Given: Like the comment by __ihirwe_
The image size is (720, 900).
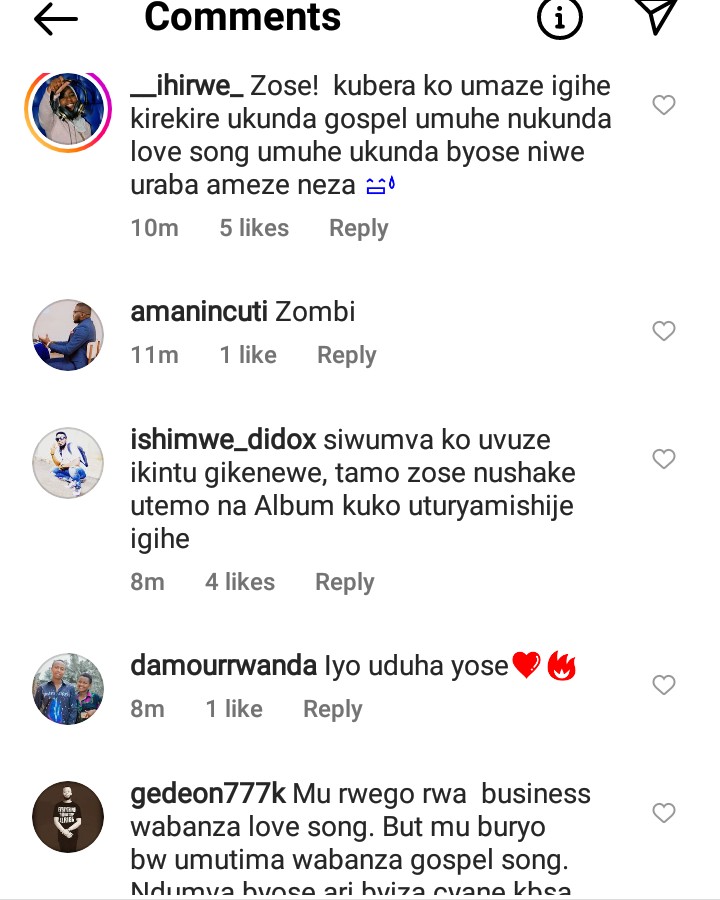Looking at the screenshot, I should [x=664, y=105].
